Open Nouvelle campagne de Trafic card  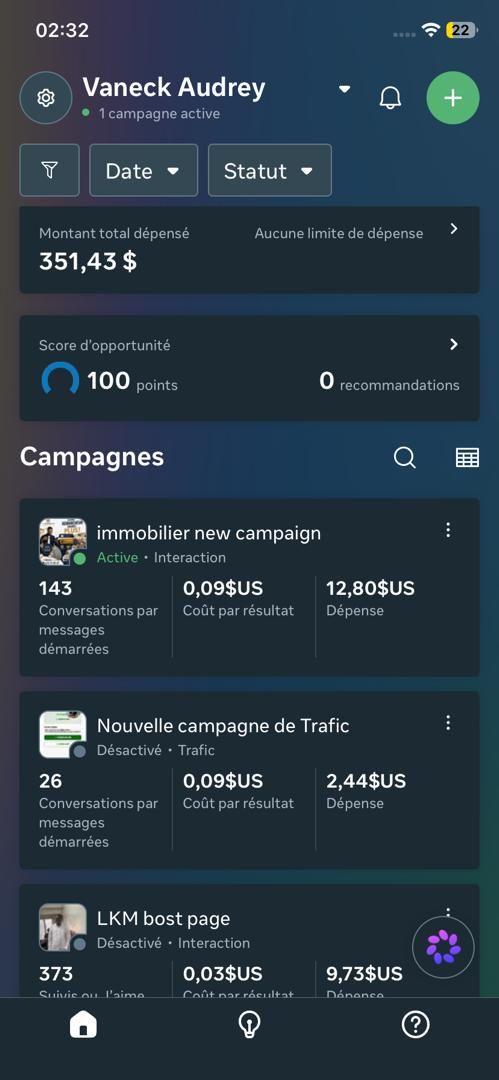click(x=250, y=780)
